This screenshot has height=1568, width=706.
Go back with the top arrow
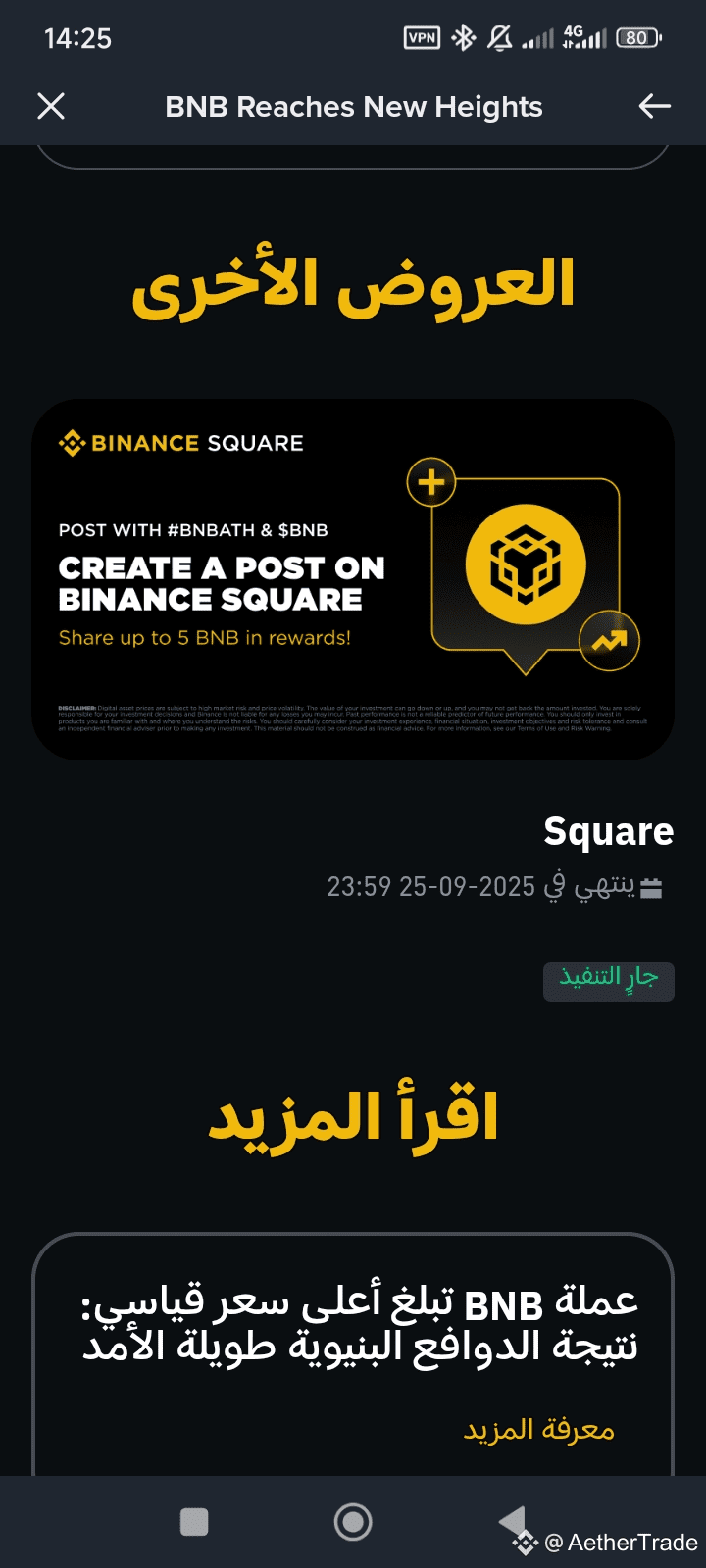pyautogui.click(x=654, y=106)
